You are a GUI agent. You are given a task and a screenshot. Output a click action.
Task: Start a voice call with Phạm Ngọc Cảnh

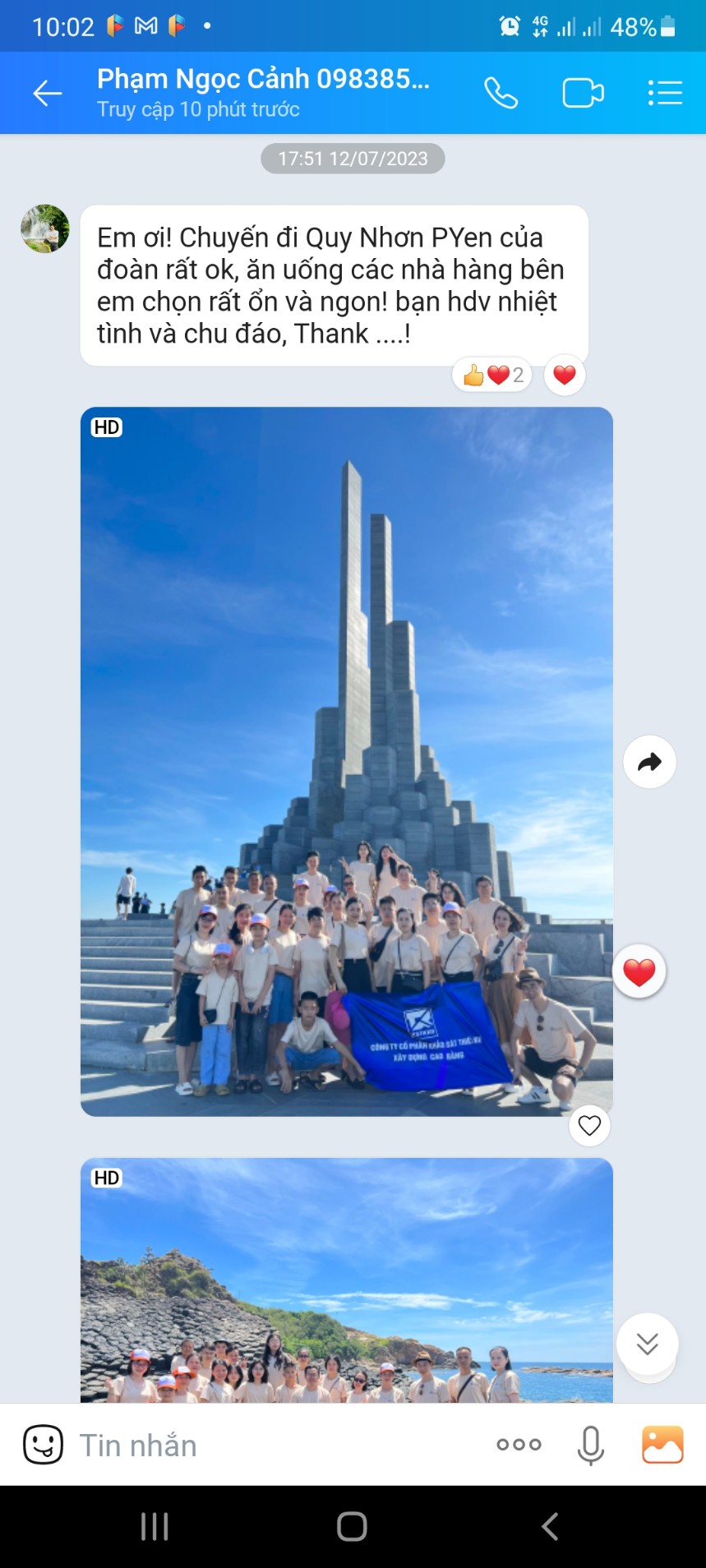[501, 94]
